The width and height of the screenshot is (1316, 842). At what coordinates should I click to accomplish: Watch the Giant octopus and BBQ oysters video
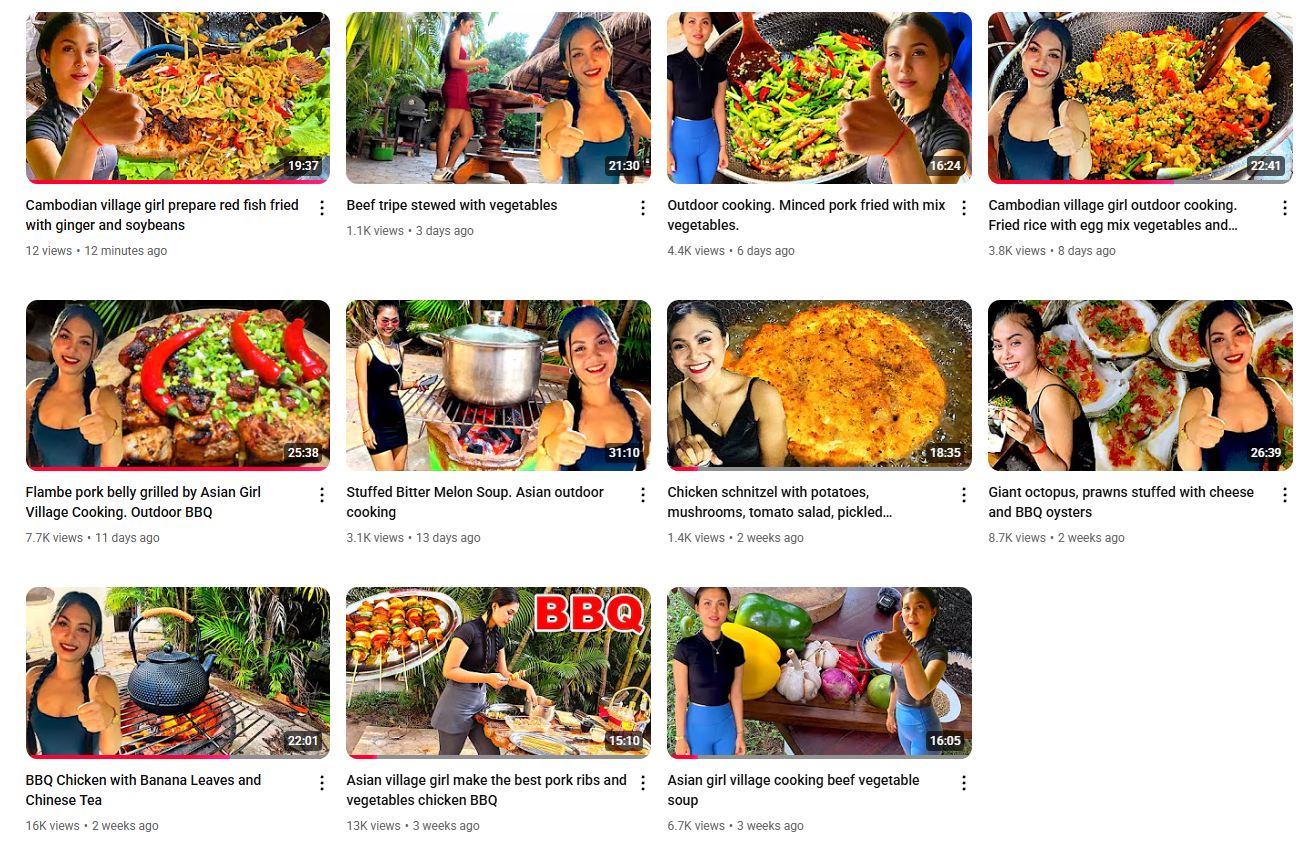1140,385
